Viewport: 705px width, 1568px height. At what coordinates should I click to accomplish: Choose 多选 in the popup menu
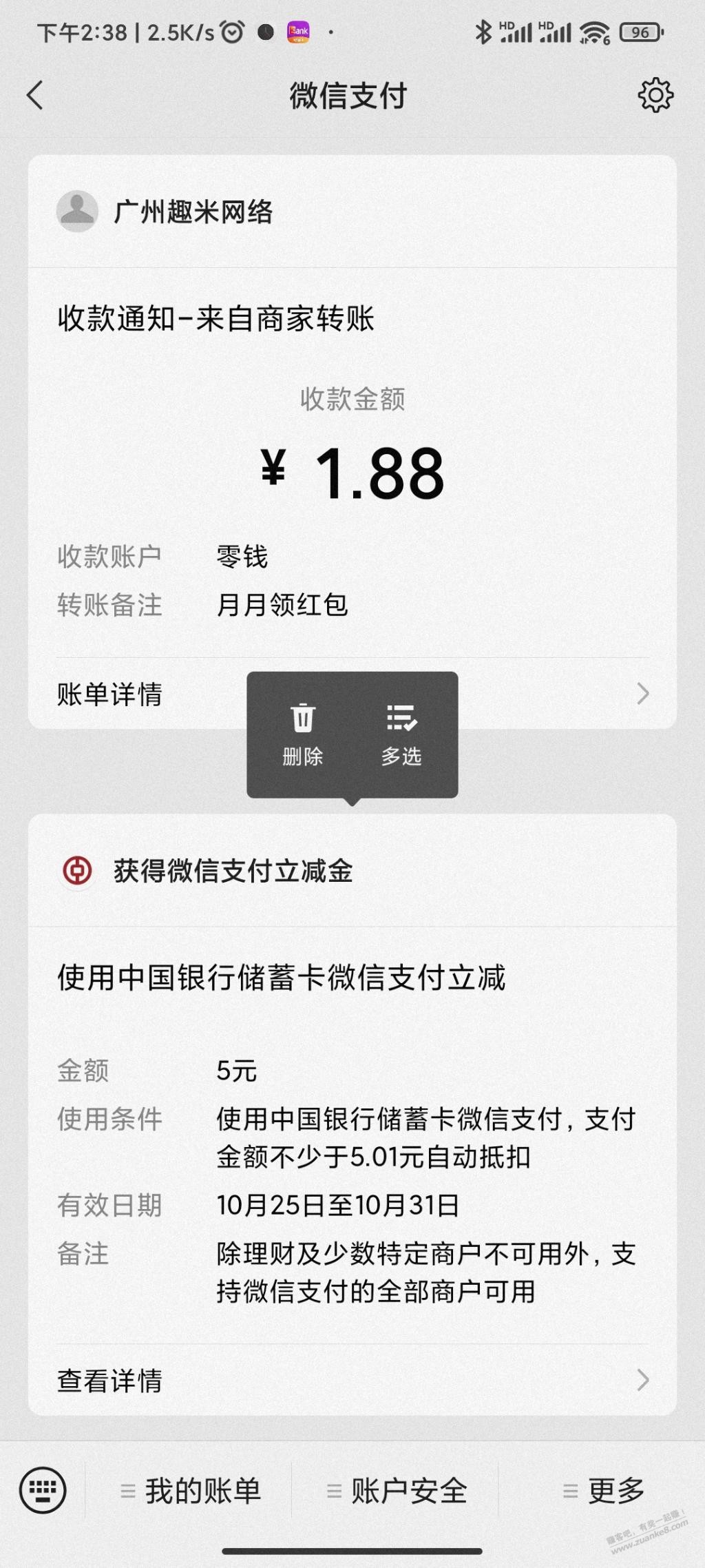(x=401, y=734)
